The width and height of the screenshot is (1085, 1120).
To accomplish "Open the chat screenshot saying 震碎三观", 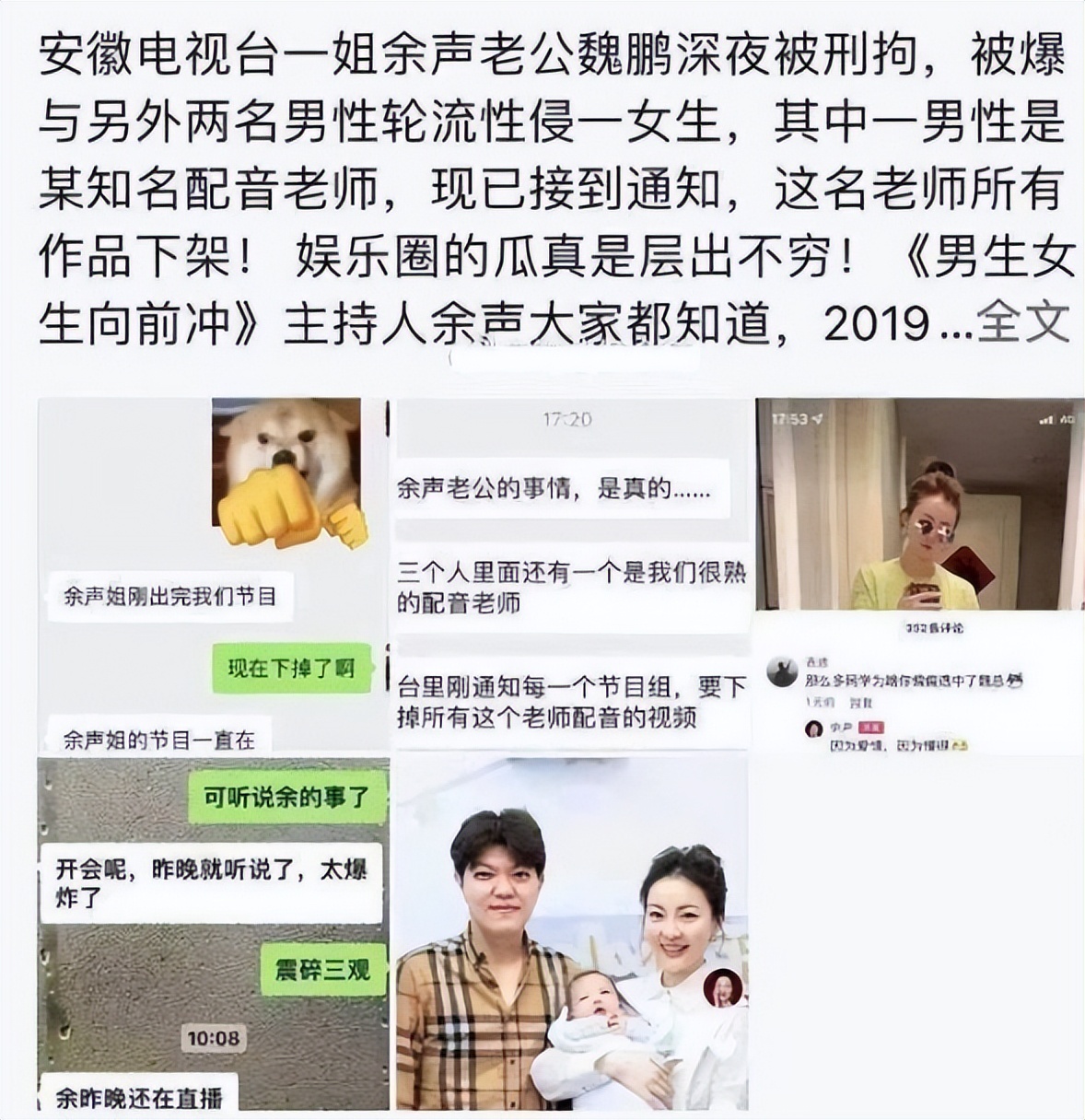I will tap(212, 932).
